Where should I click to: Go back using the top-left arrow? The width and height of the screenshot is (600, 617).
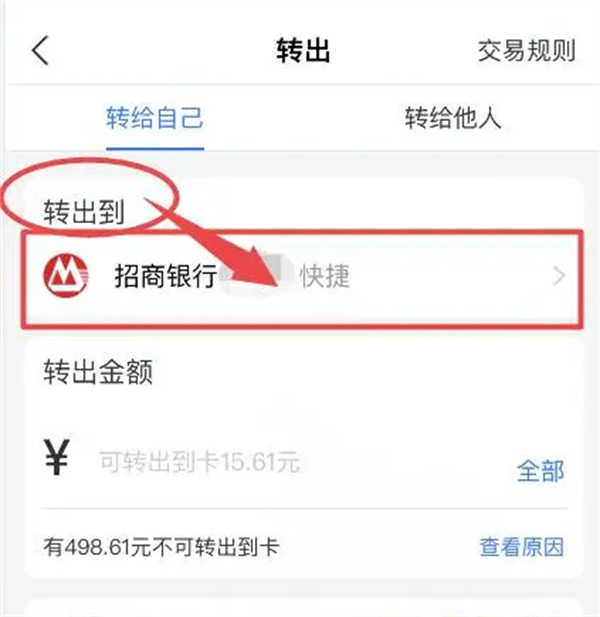coord(40,50)
